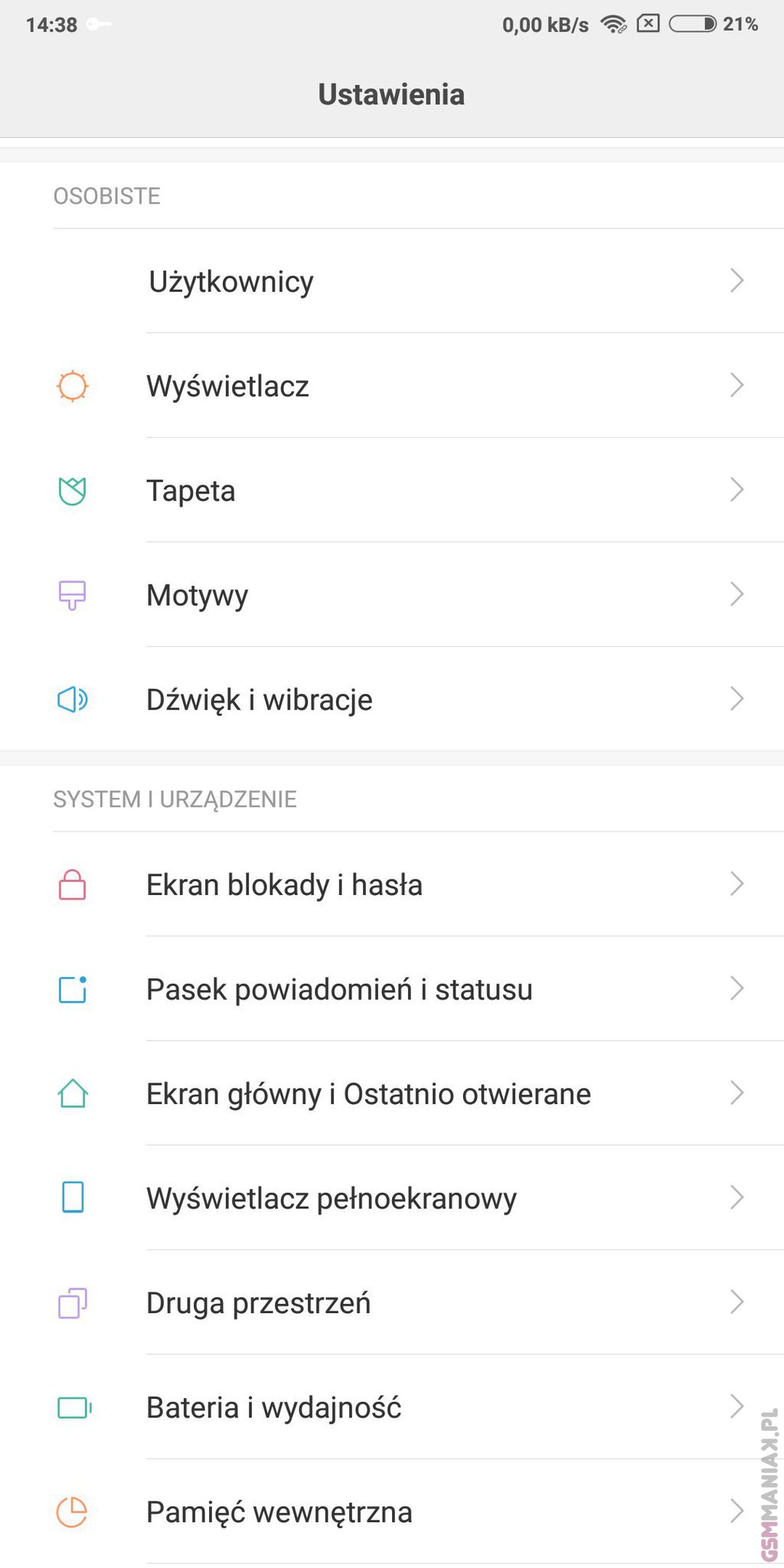Open the Użytkownicy settings row

coord(390,281)
